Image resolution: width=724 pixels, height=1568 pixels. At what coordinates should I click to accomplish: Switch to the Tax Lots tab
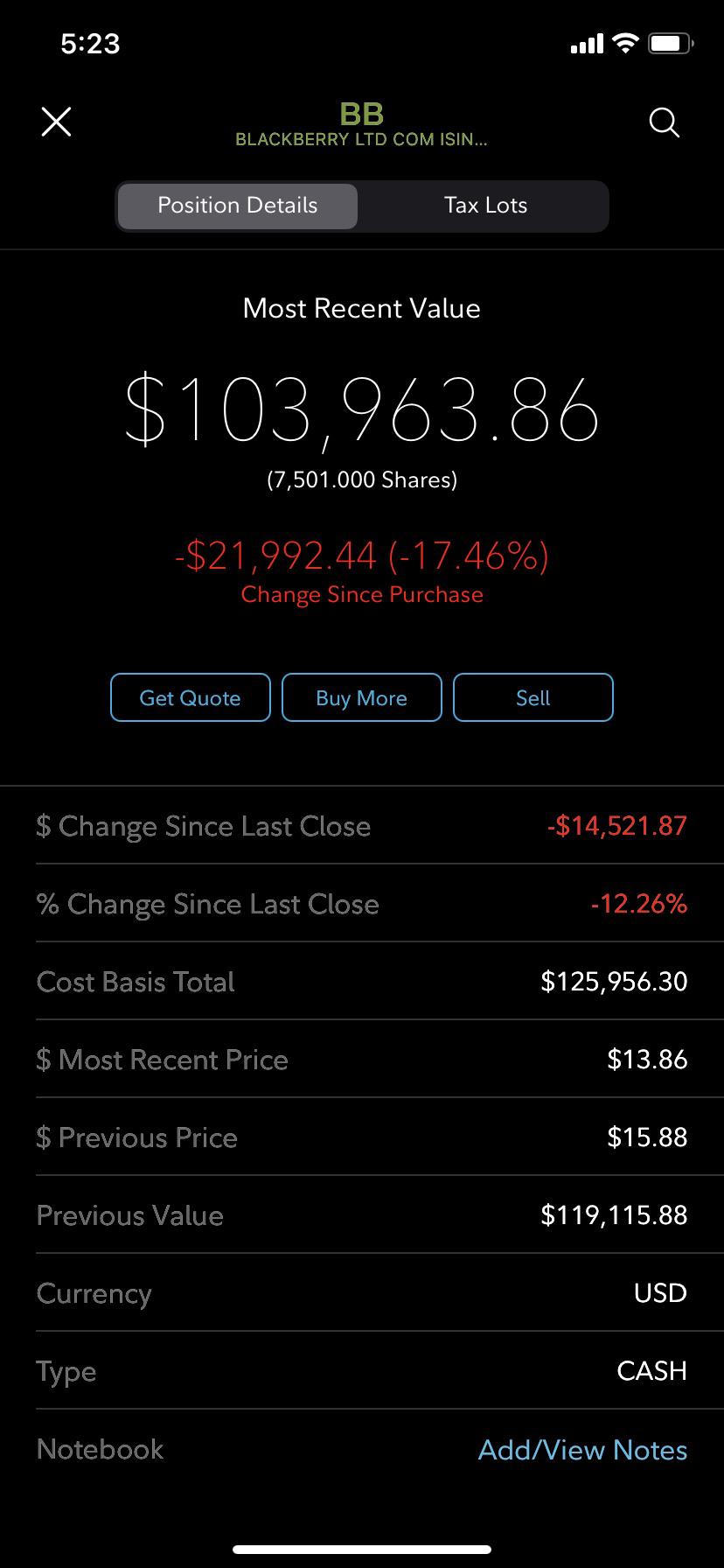[x=485, y=206]
